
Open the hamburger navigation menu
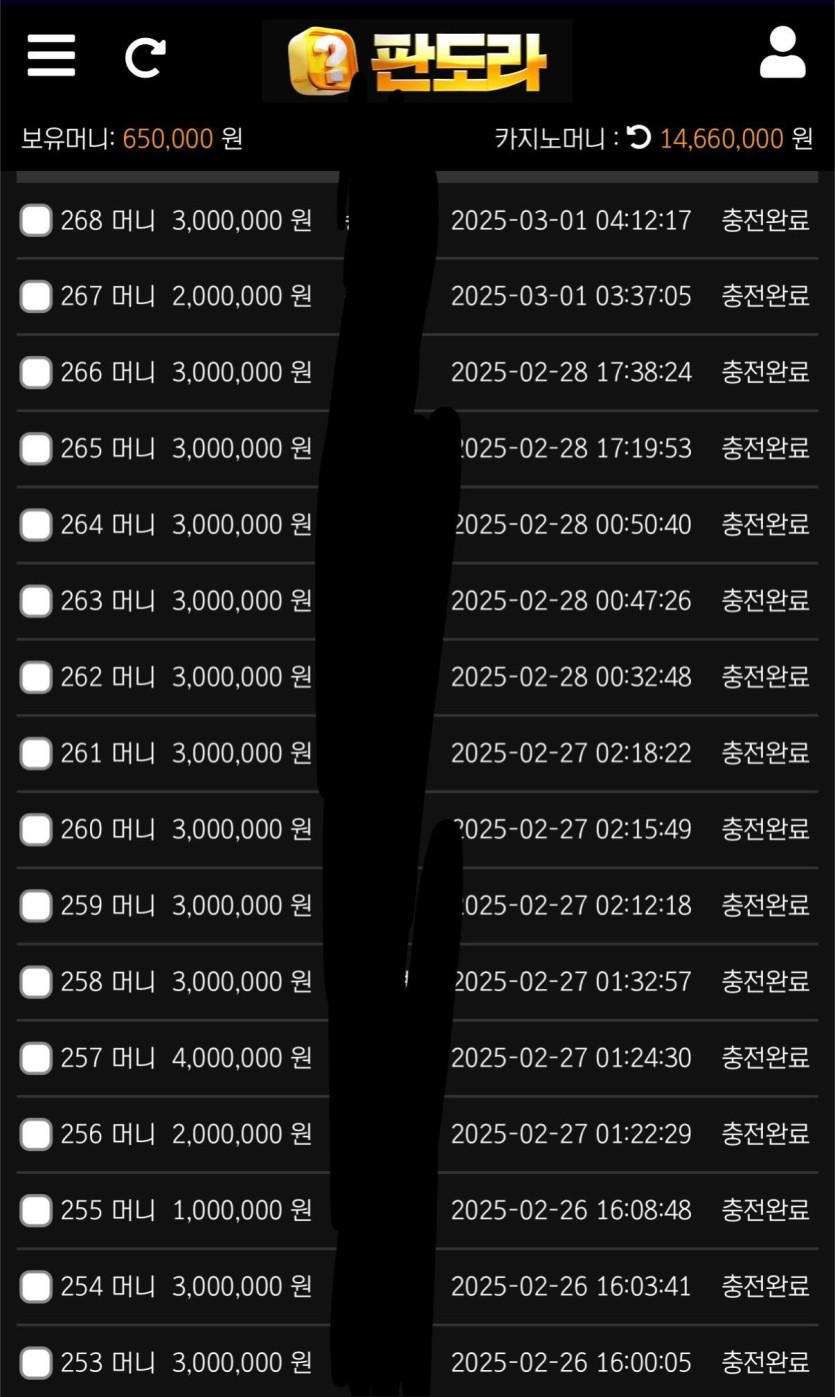[x=51, y=57]
